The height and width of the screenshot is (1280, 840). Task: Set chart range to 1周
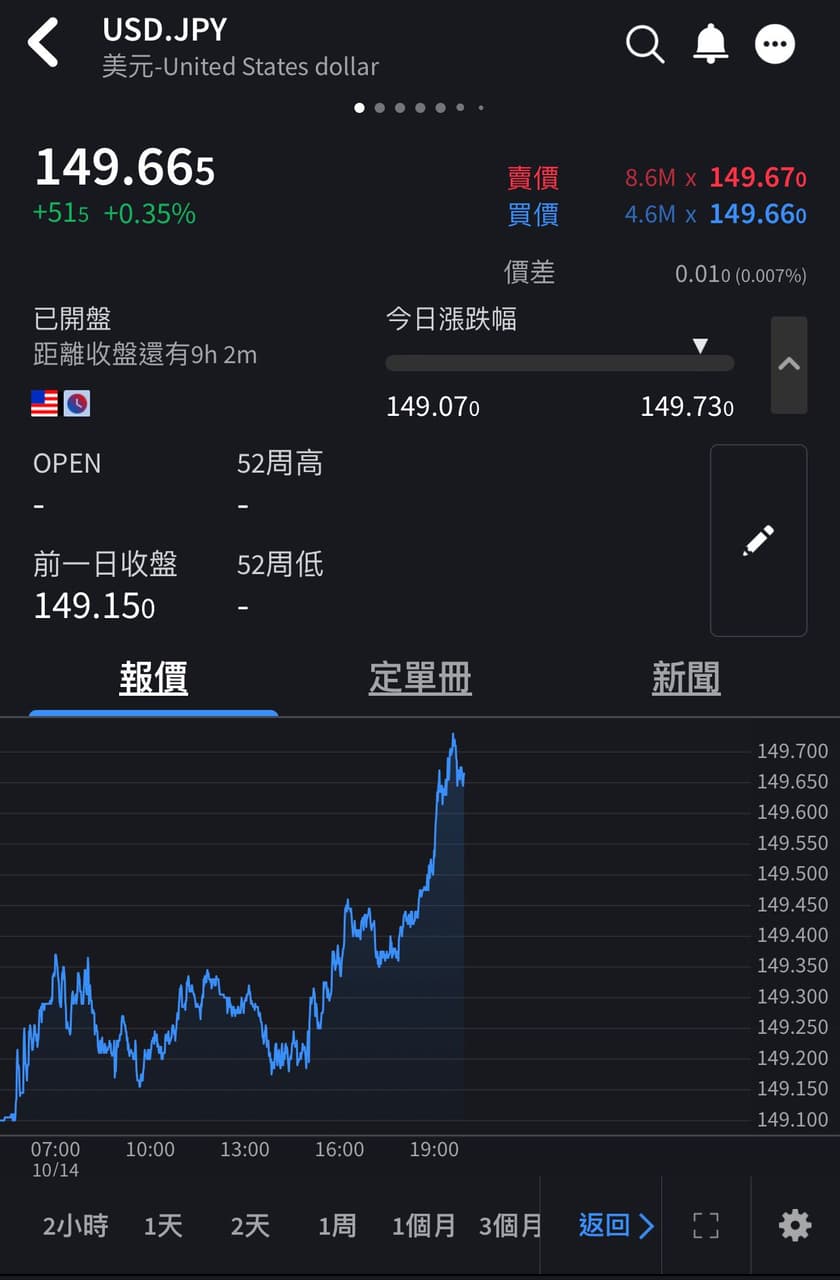(x=337, y=1226)
